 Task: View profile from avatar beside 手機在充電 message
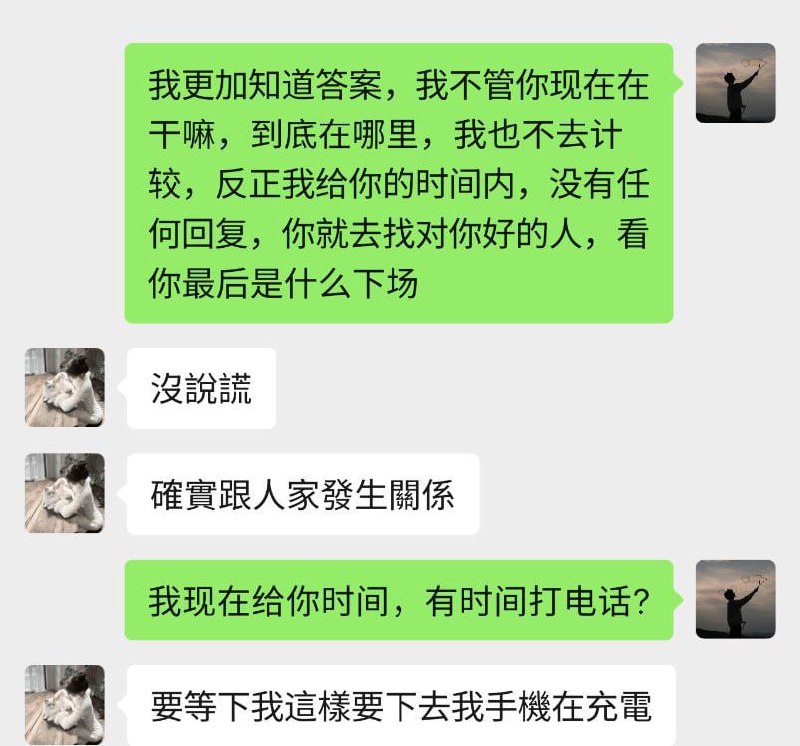(x=65, y=704)
